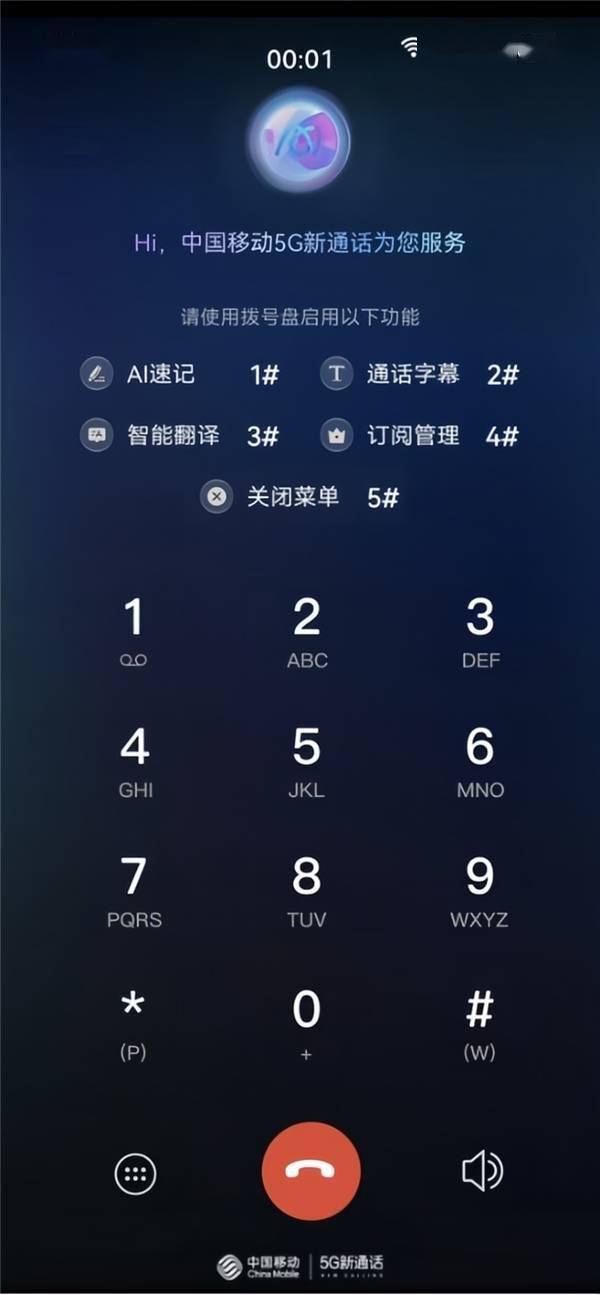This screenshot has height=1295, width=600.
Task: Tap the 2 ABC key
Action: 307,632
